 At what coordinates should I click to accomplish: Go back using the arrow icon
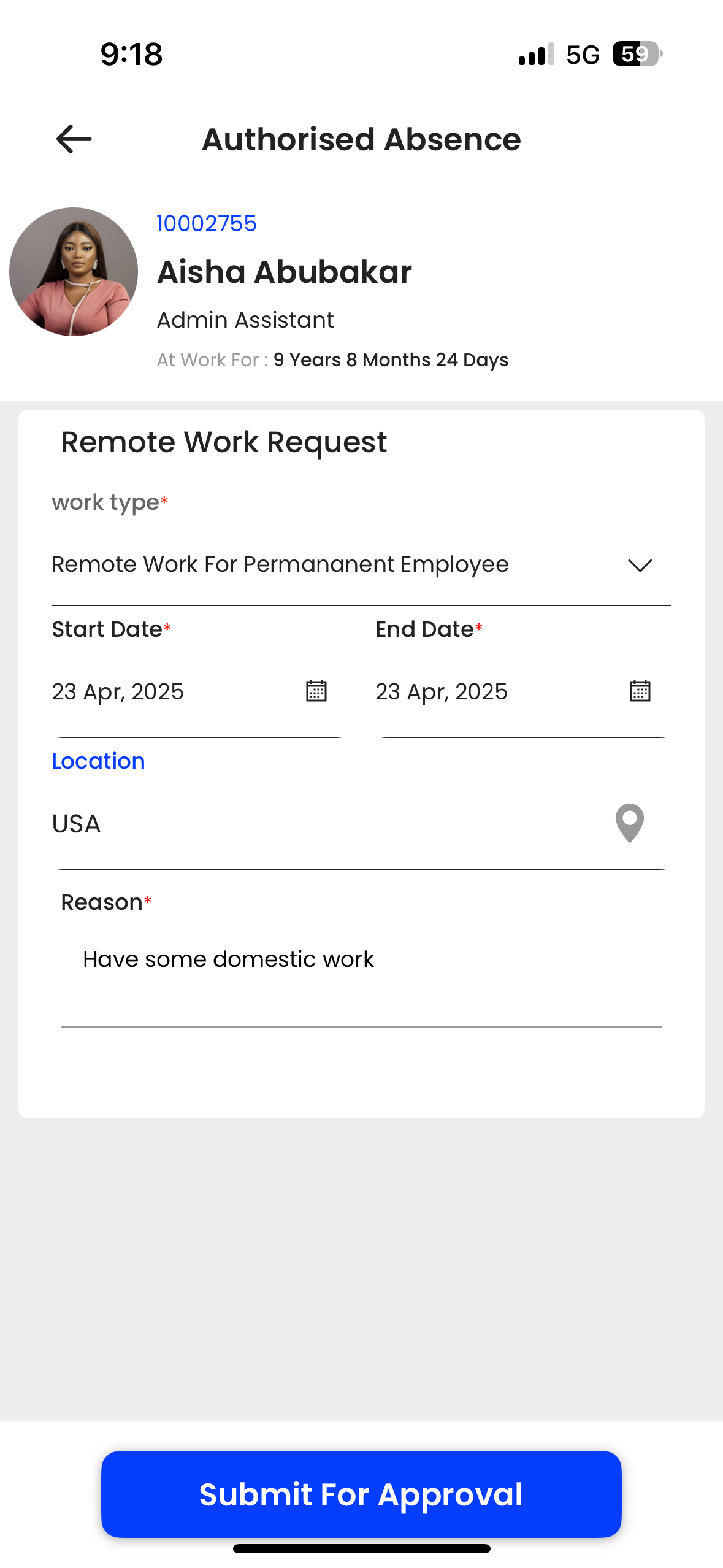click(x=74, y=139)
